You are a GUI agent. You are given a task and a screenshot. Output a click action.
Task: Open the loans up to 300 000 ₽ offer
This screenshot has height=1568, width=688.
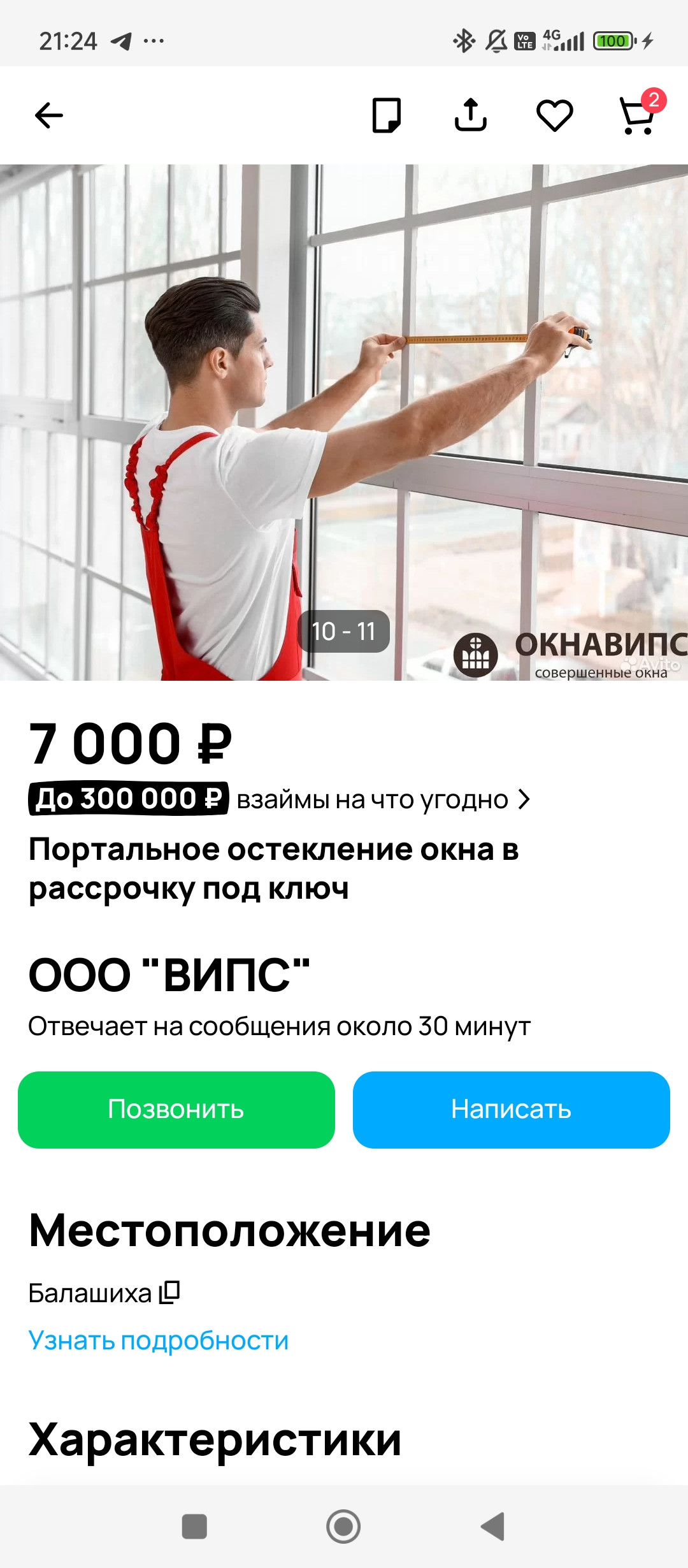279,799
